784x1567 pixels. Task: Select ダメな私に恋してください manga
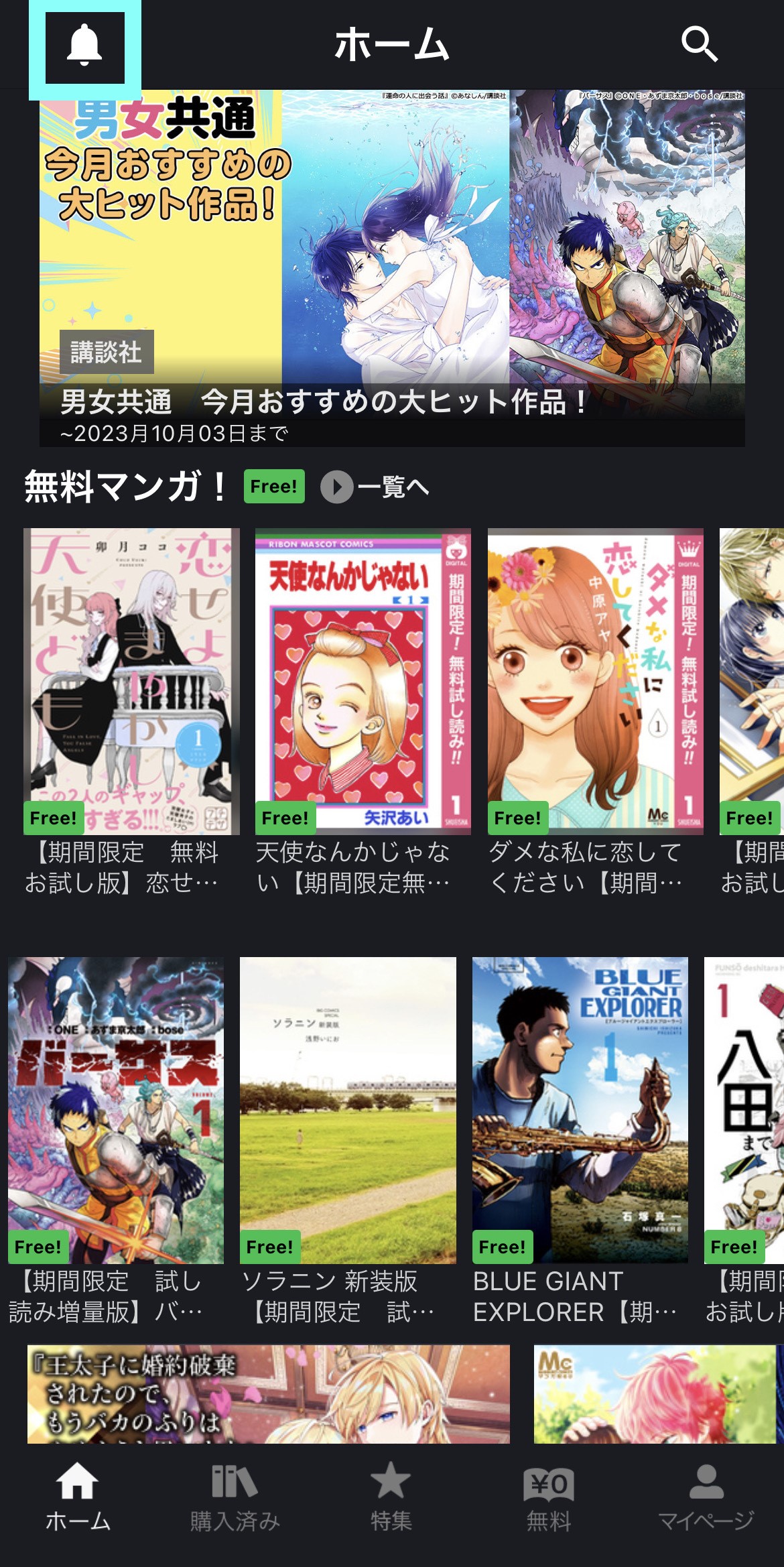click(x=595, y=681)
